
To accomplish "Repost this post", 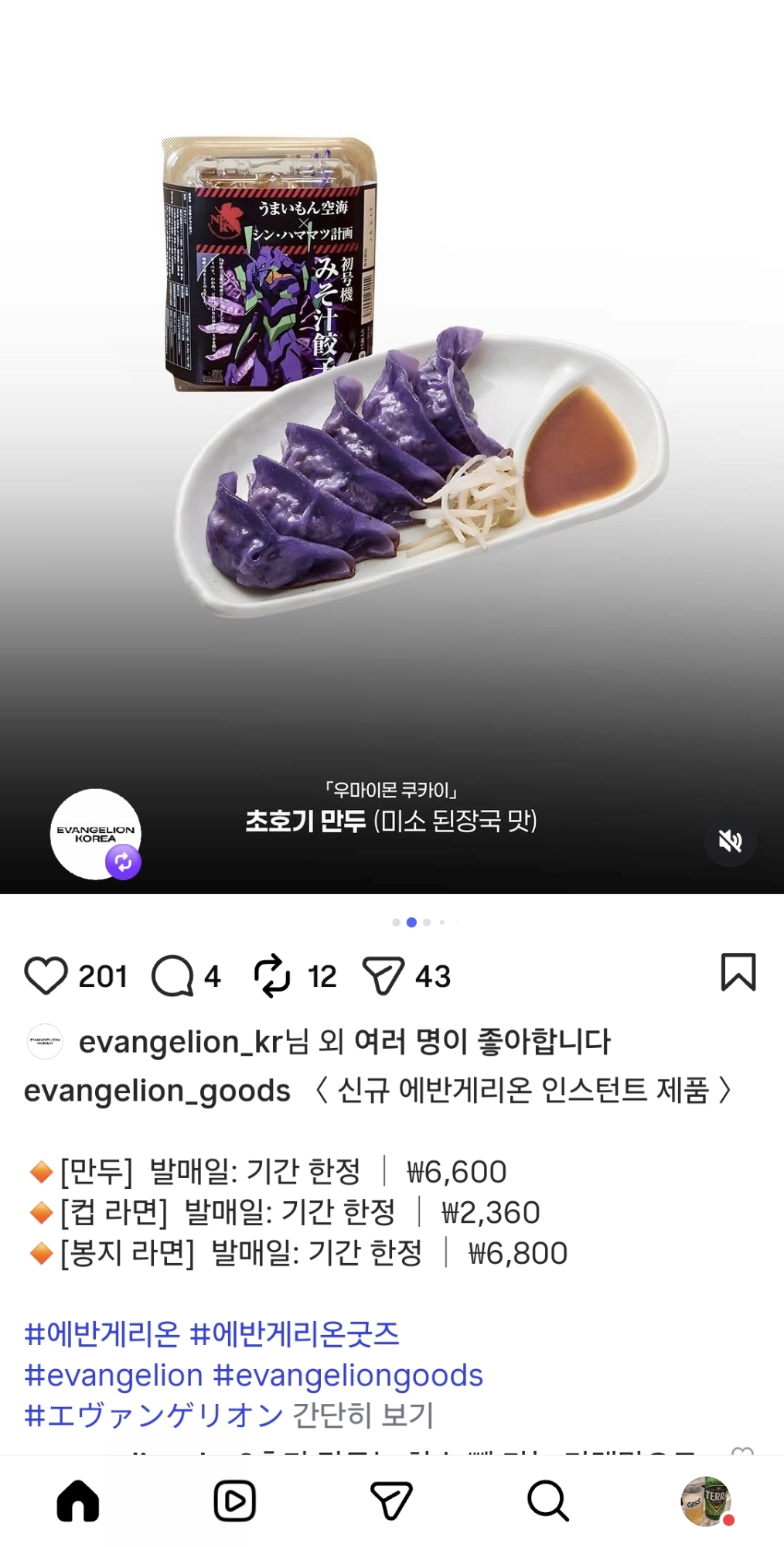I will [272, 975].
